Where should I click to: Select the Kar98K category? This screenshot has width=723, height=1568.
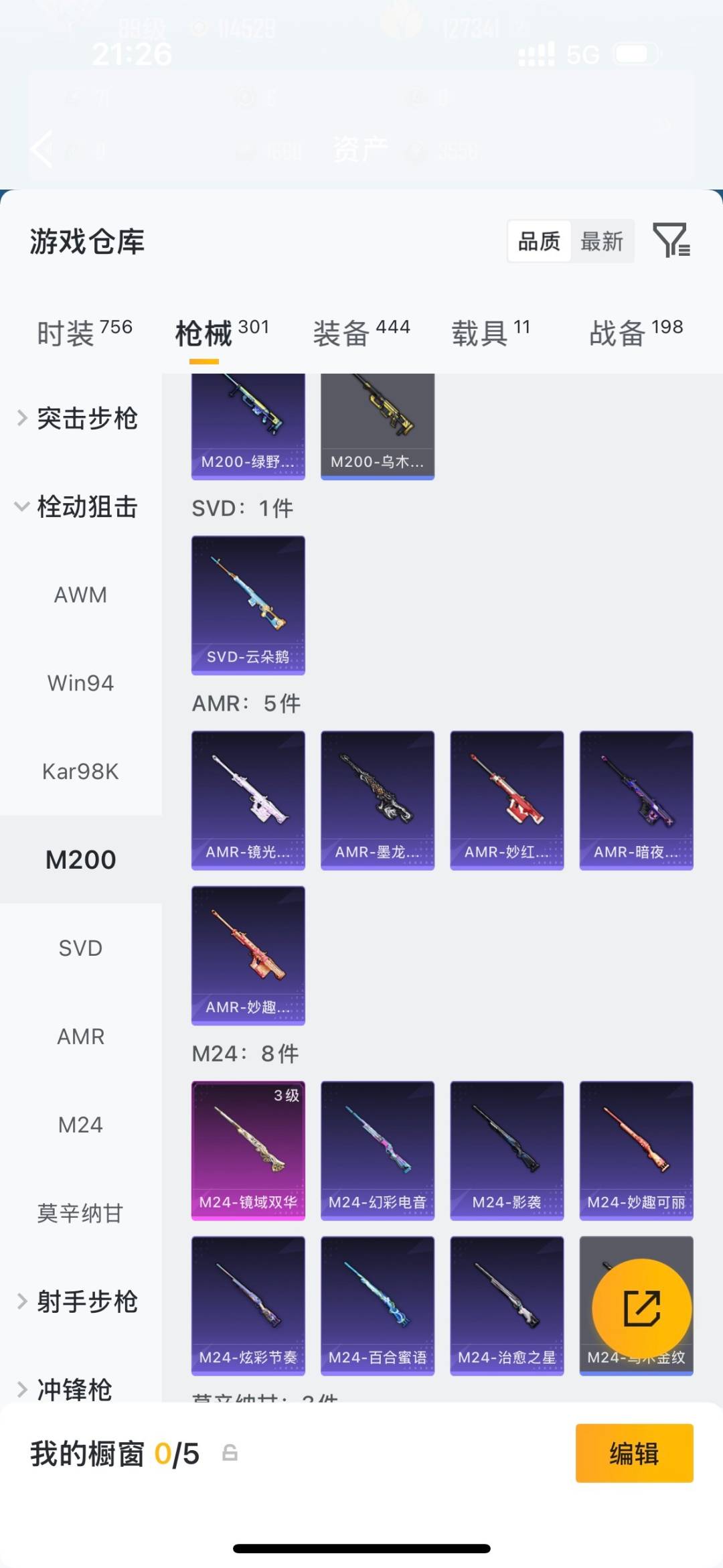pyautogui.click(x=80, y=771)
